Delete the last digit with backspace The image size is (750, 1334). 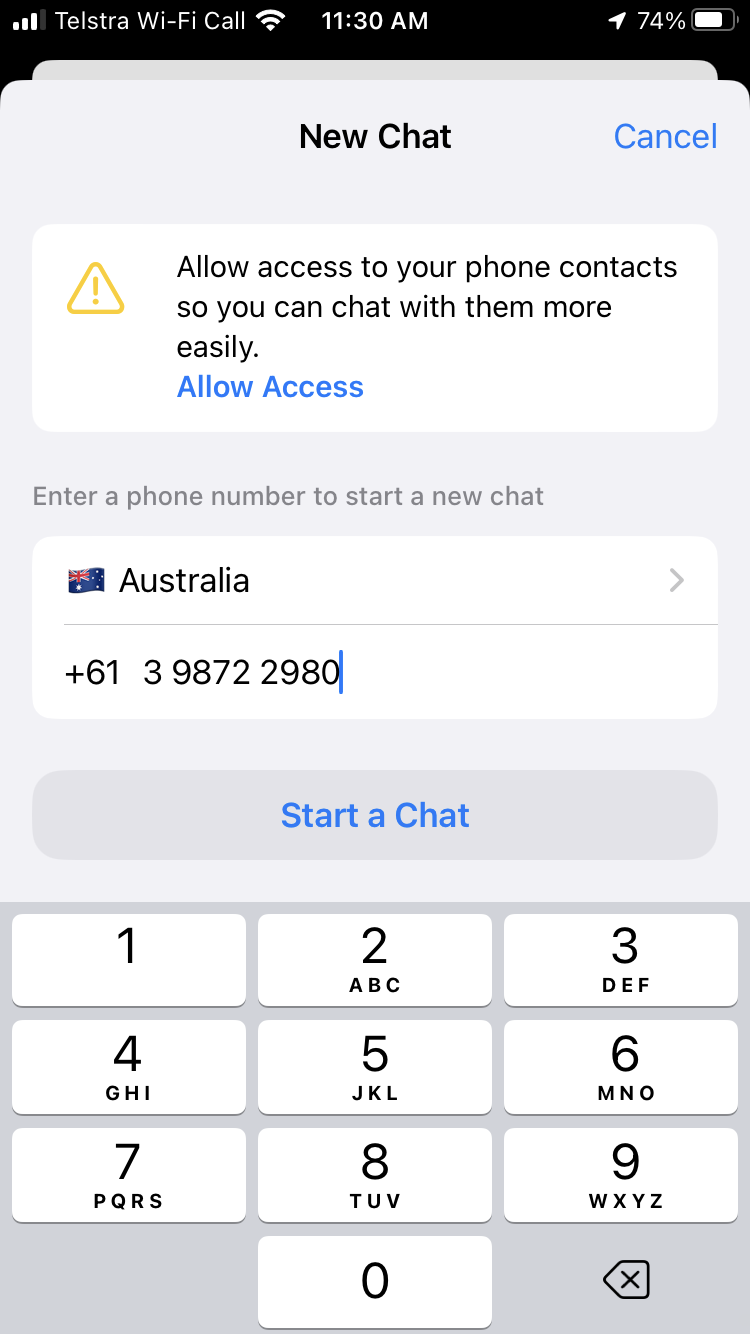627,1280
